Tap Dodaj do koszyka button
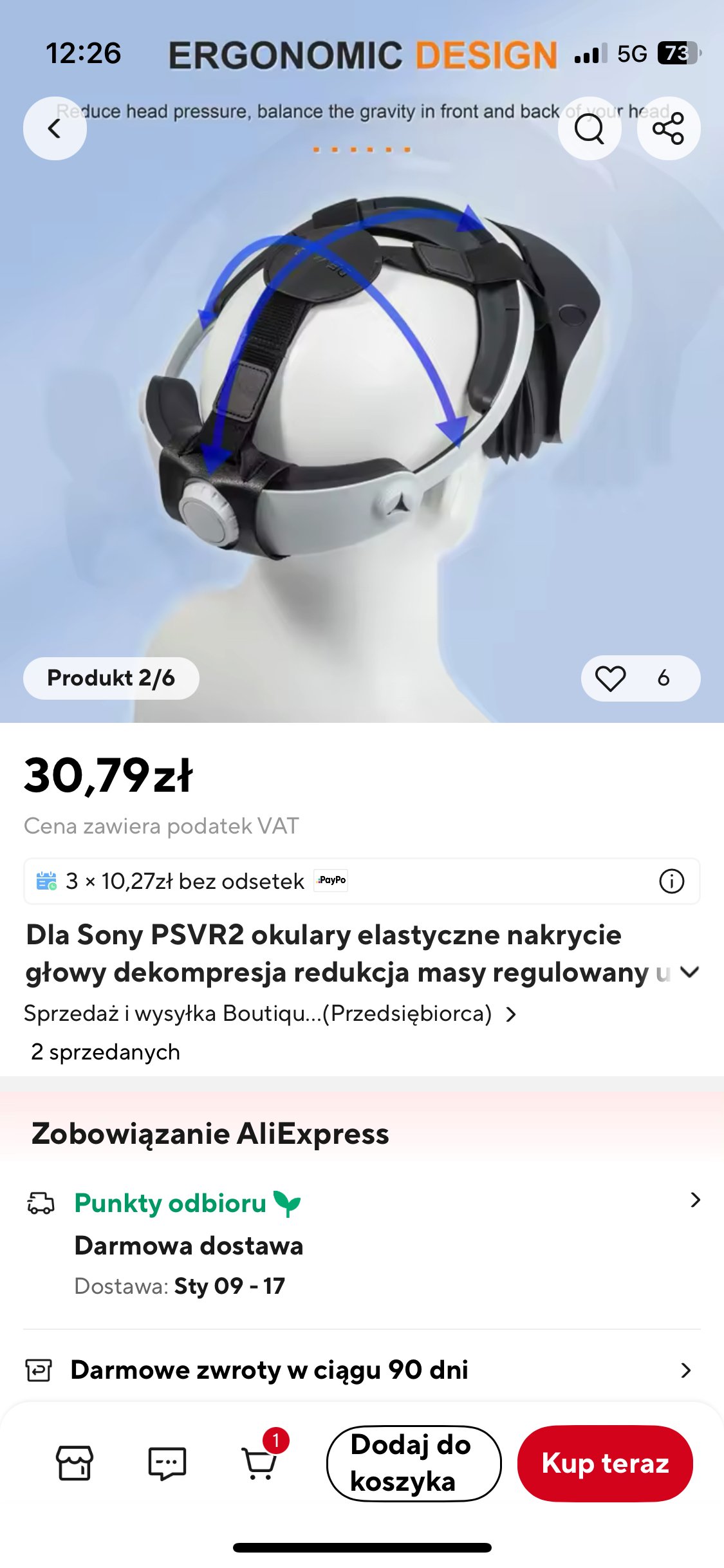Viewport: 724px width, 1568px height. tap(413, 1463)
